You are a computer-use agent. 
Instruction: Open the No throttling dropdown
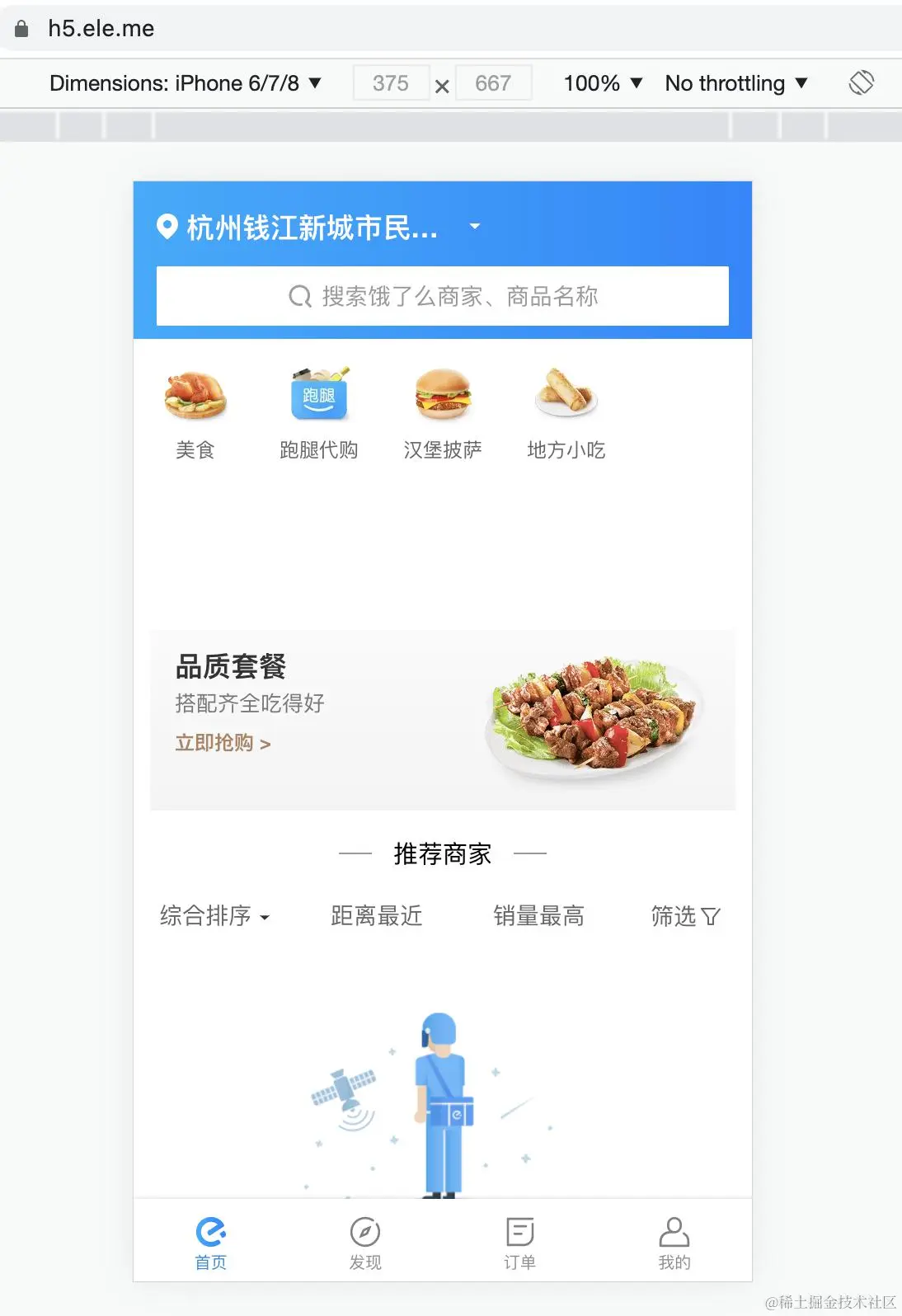click(736, 83)
